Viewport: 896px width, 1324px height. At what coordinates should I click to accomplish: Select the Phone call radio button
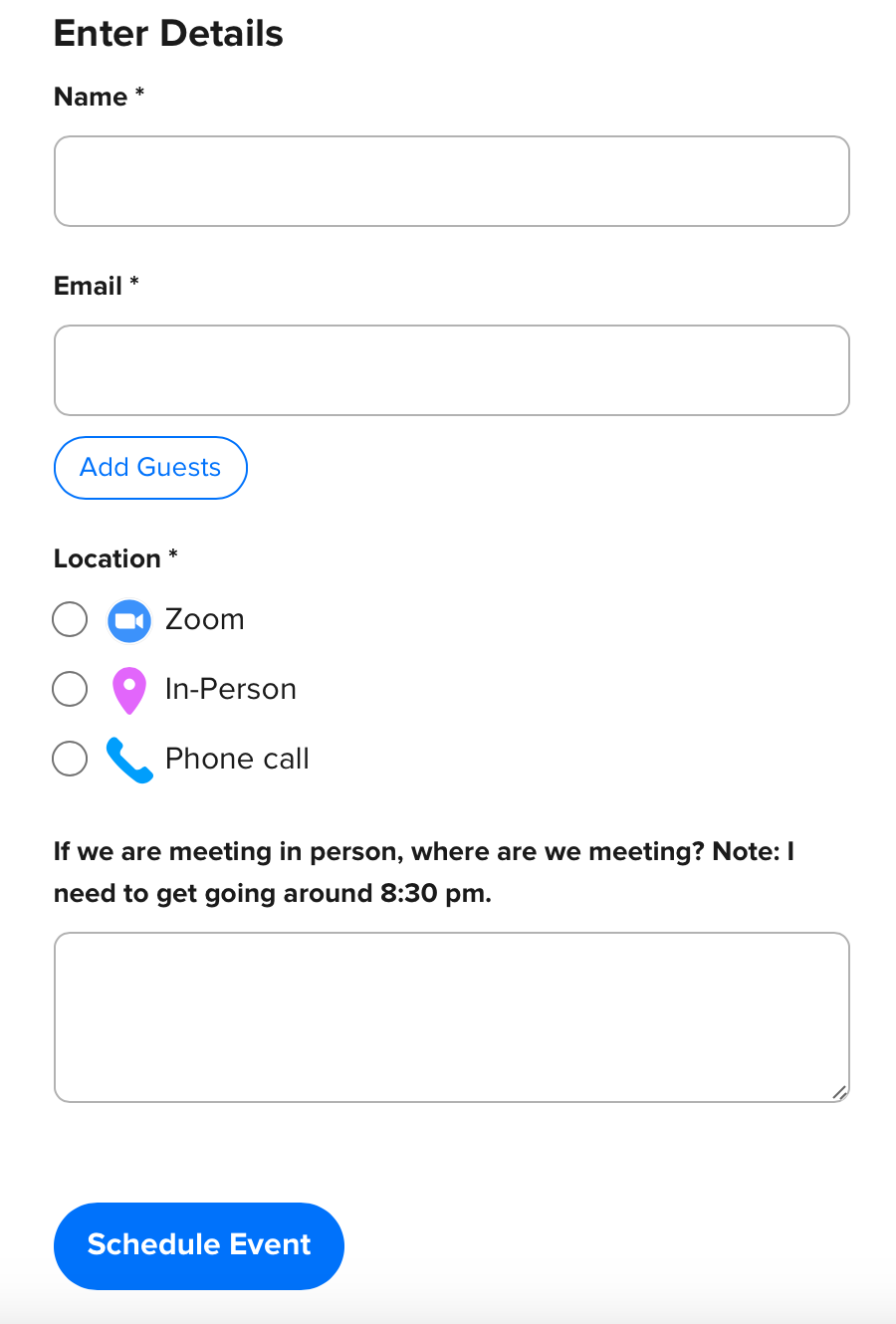(x=69, y=759)
